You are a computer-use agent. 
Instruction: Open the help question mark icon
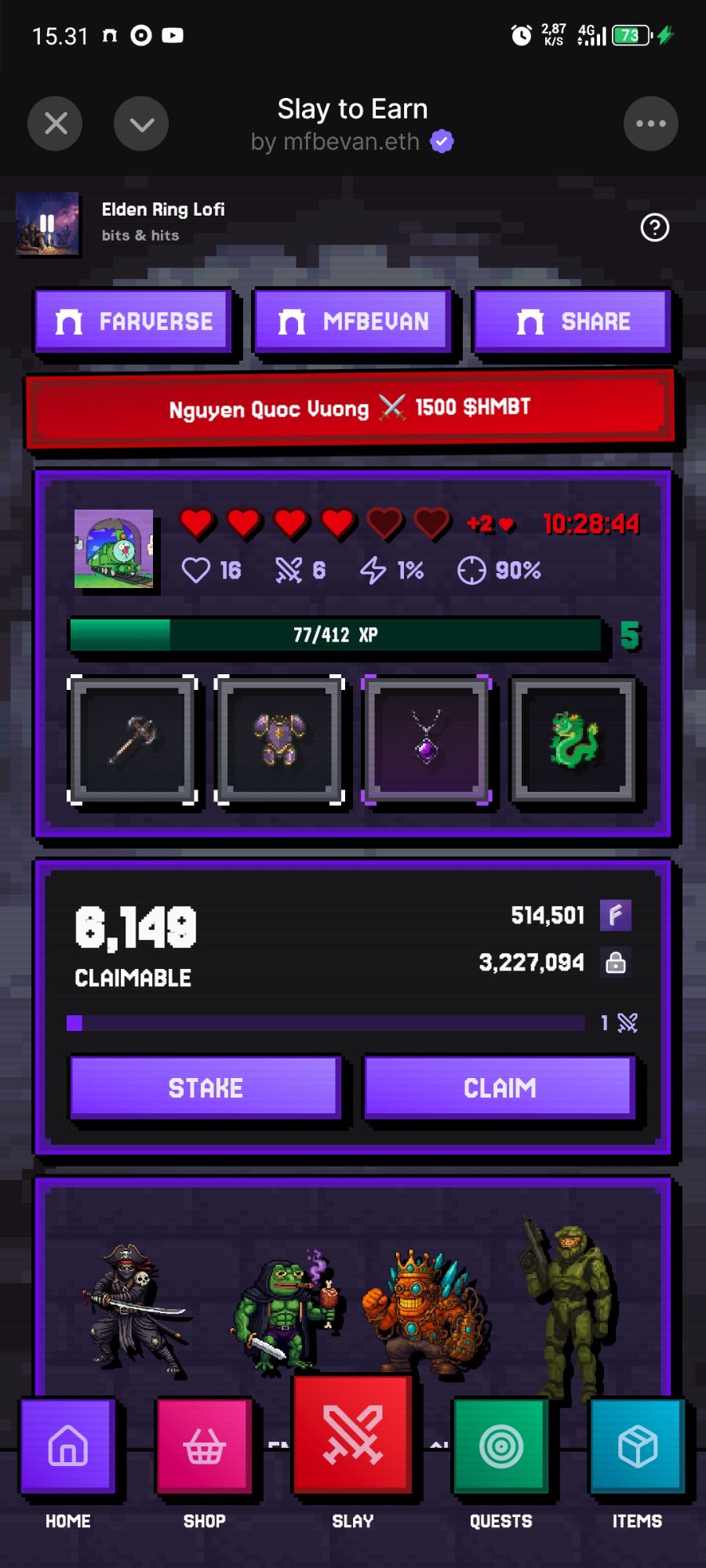[654, 227]
